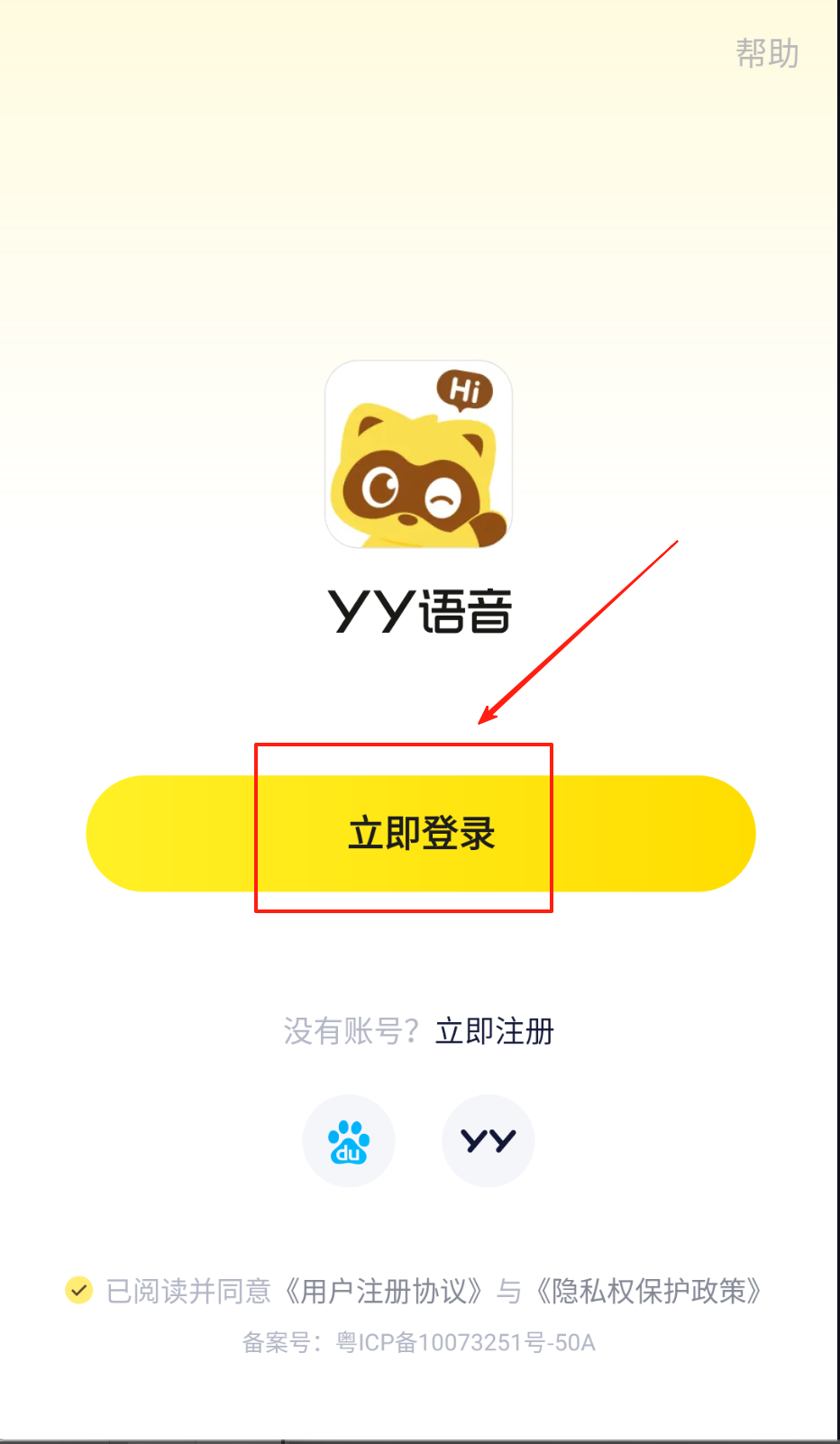The height and width of the screenshot is (1444, 840).
Task: Open the 帮助 help page
Action: [x=767, y=53]
